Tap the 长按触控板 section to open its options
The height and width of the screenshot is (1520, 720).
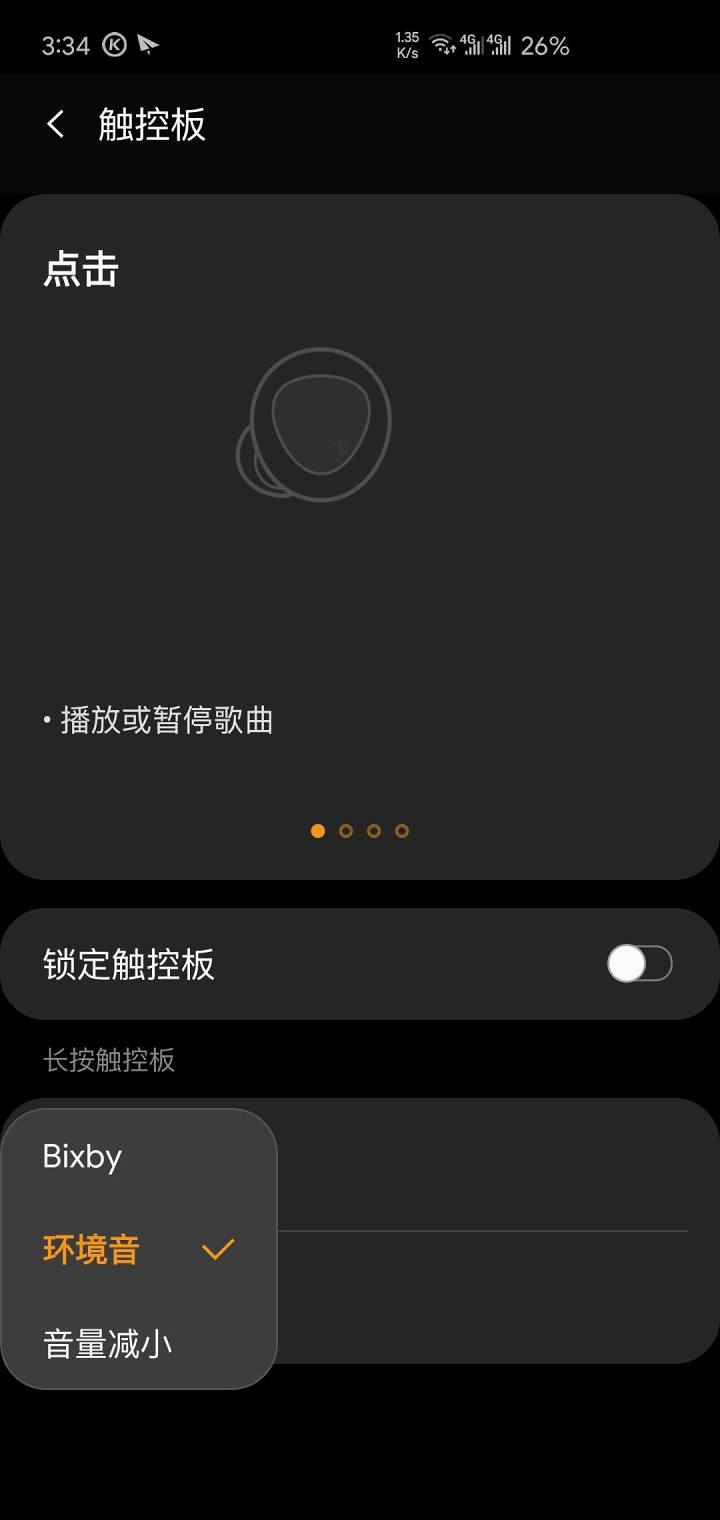tap(110, 1060)
